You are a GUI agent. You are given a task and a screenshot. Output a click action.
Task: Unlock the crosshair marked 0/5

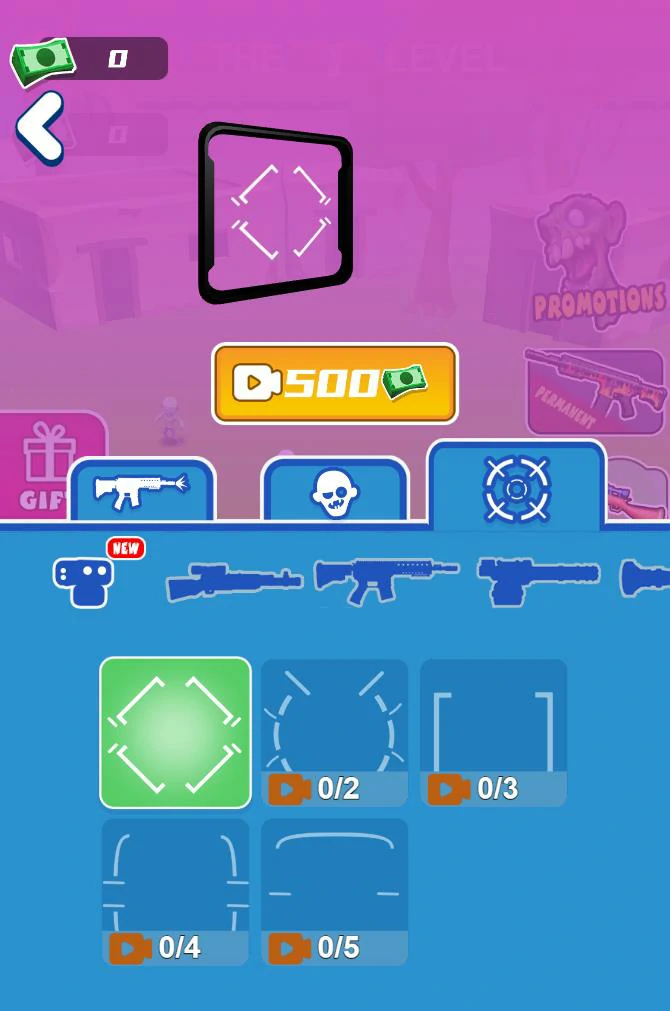tap(334, 892)
